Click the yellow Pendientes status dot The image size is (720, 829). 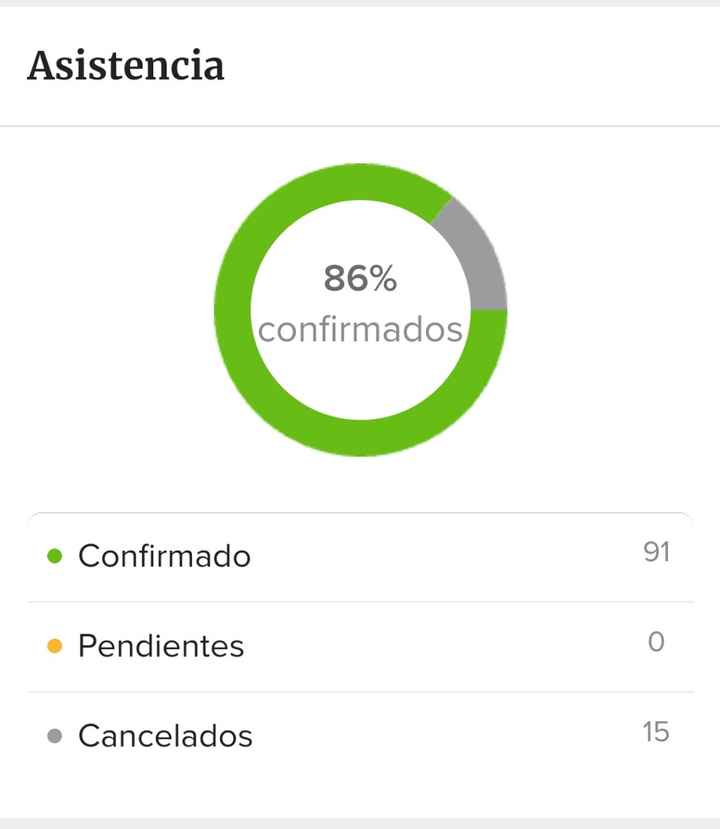point(55,646)
